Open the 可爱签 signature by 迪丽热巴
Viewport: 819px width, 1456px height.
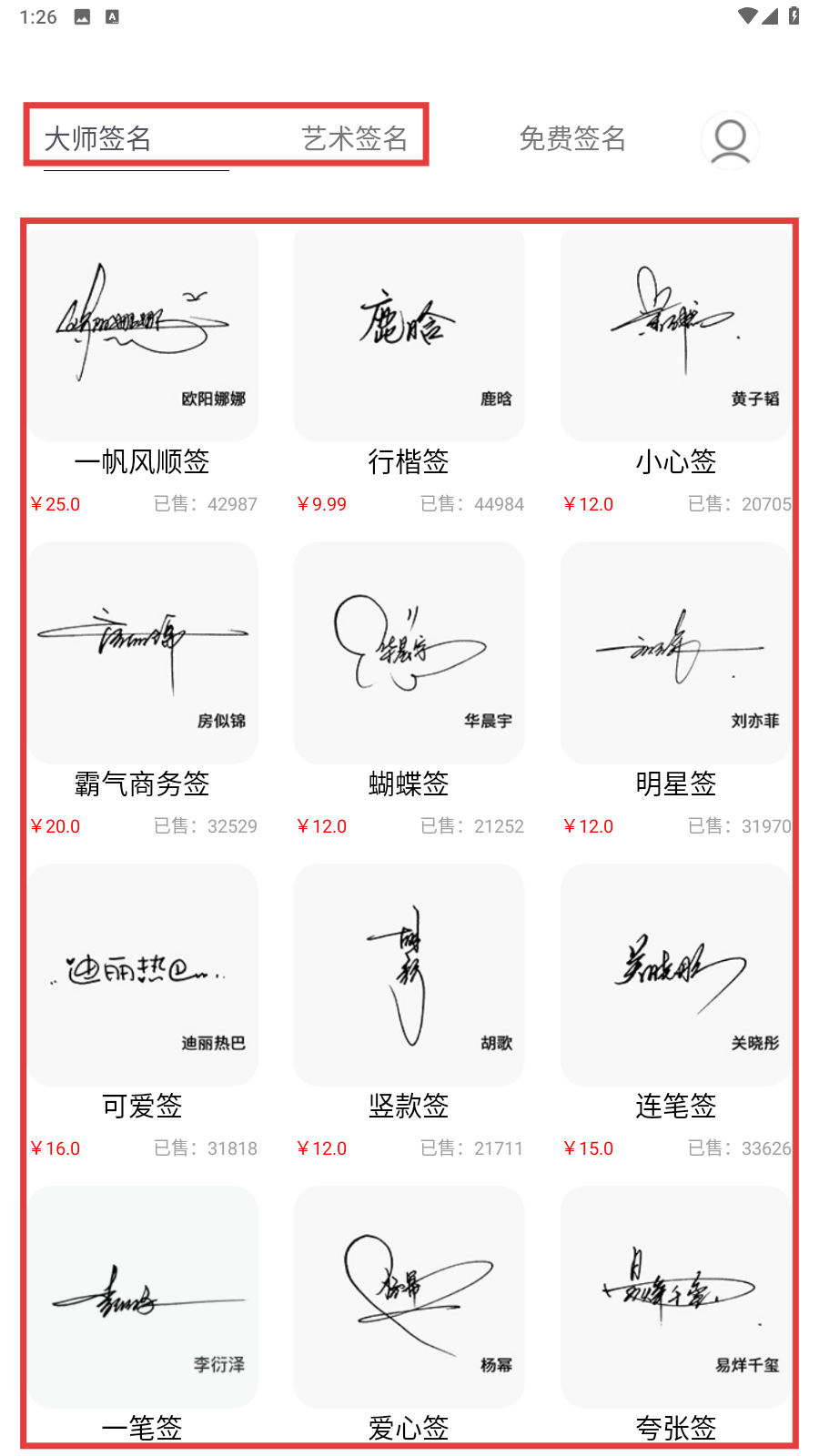[143, 976]
